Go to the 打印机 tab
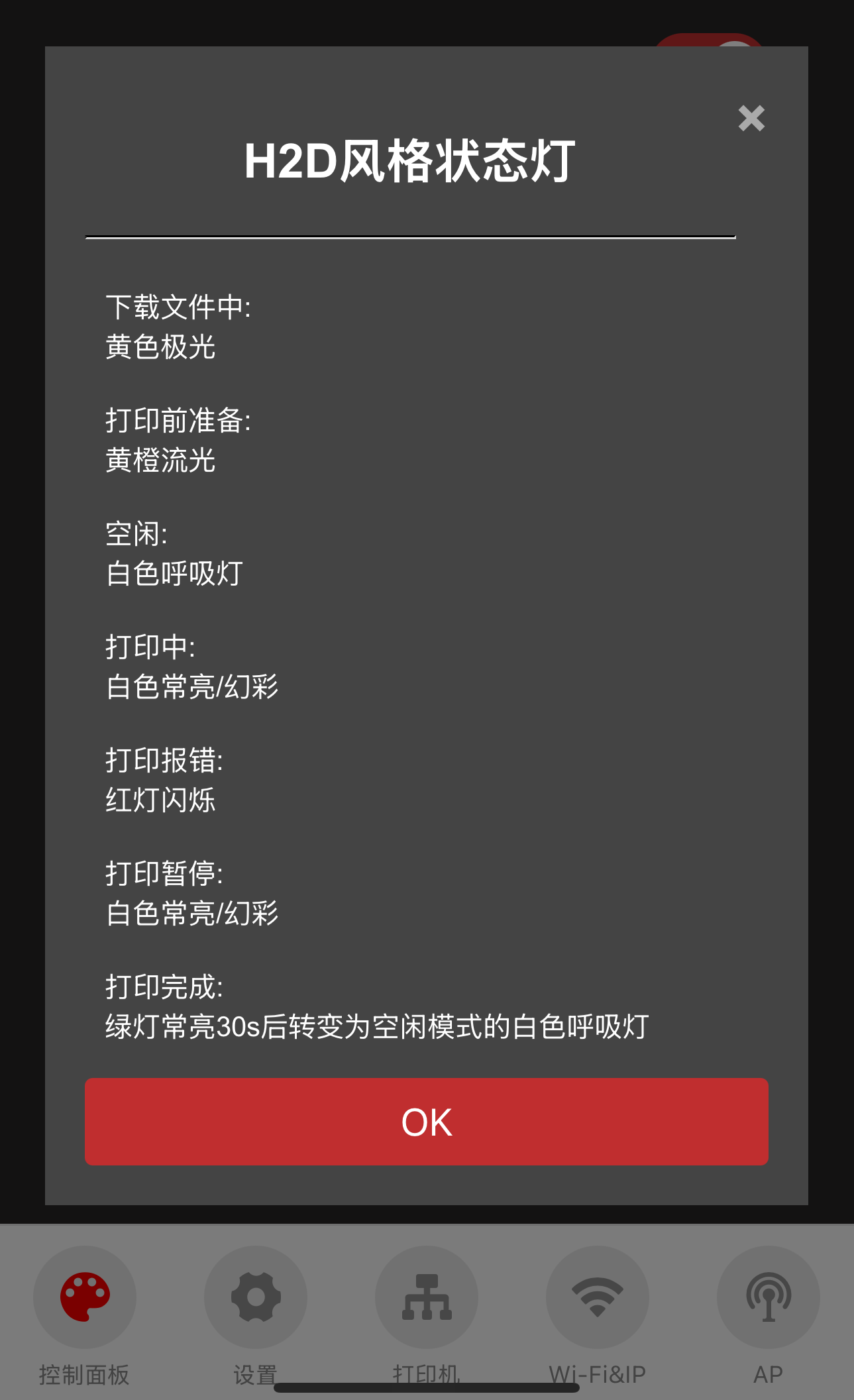This screenshot has width=854, height=1400. pos(427,1297)
